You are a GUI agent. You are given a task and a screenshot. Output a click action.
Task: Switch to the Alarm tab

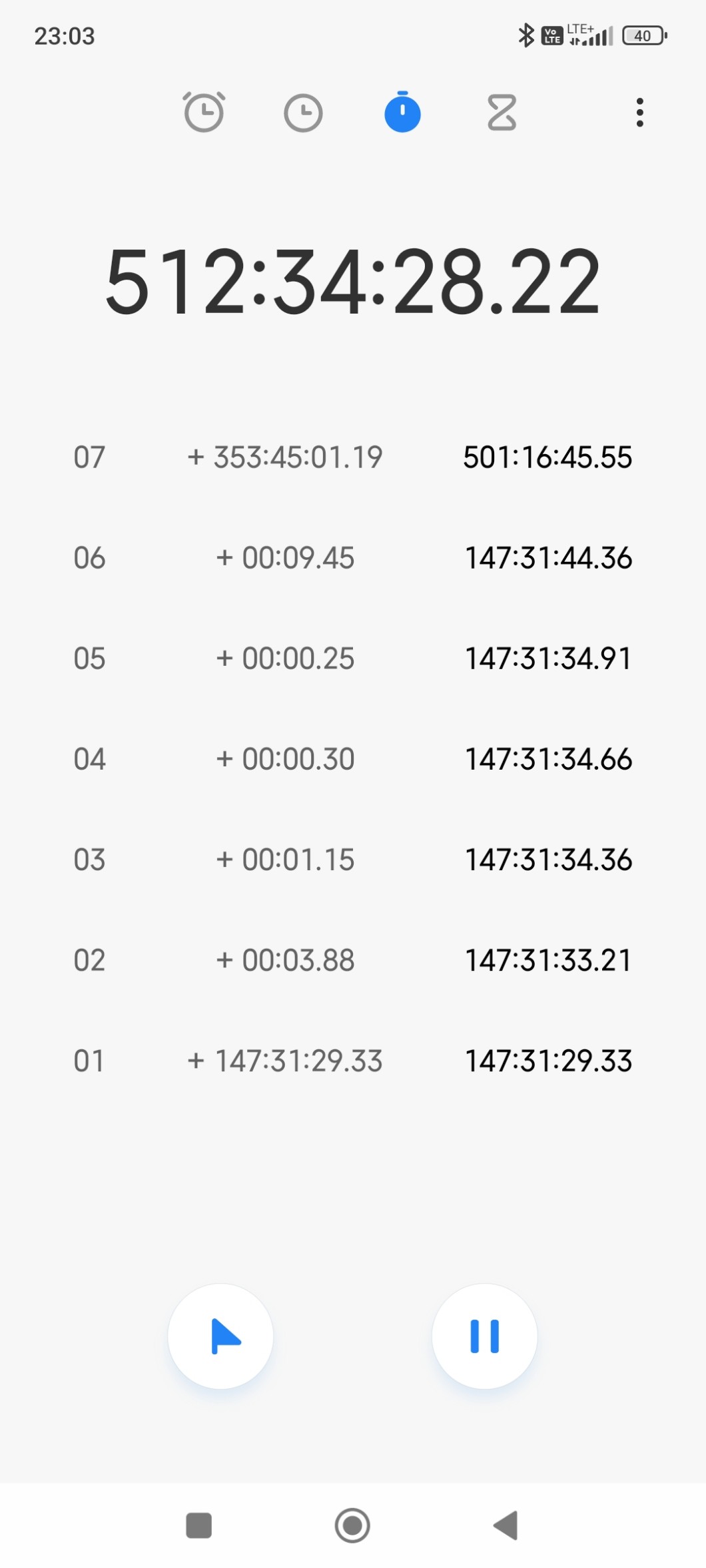pyautogui.click(x=204, y=113)
